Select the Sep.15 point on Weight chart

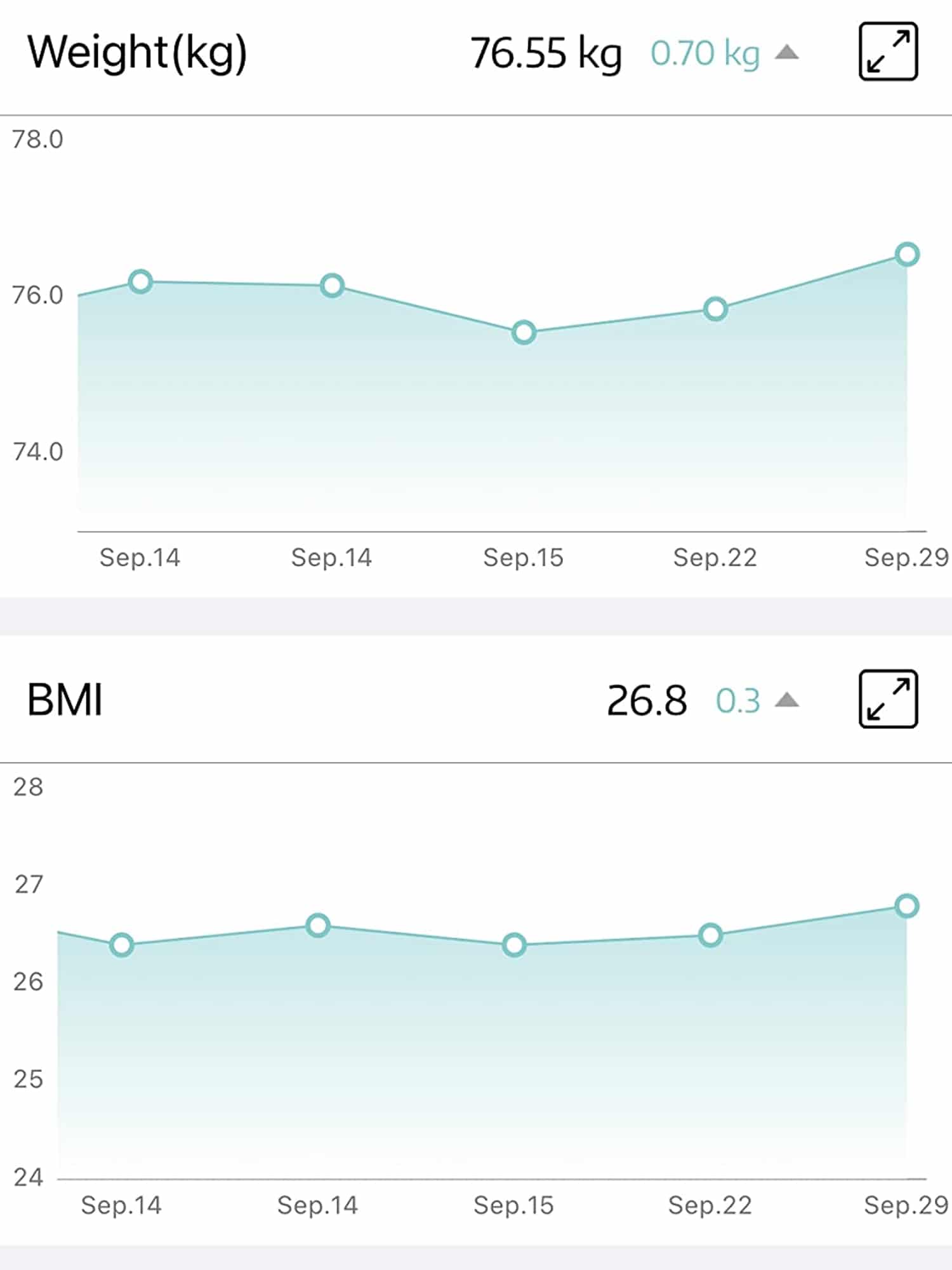[524, 332]
